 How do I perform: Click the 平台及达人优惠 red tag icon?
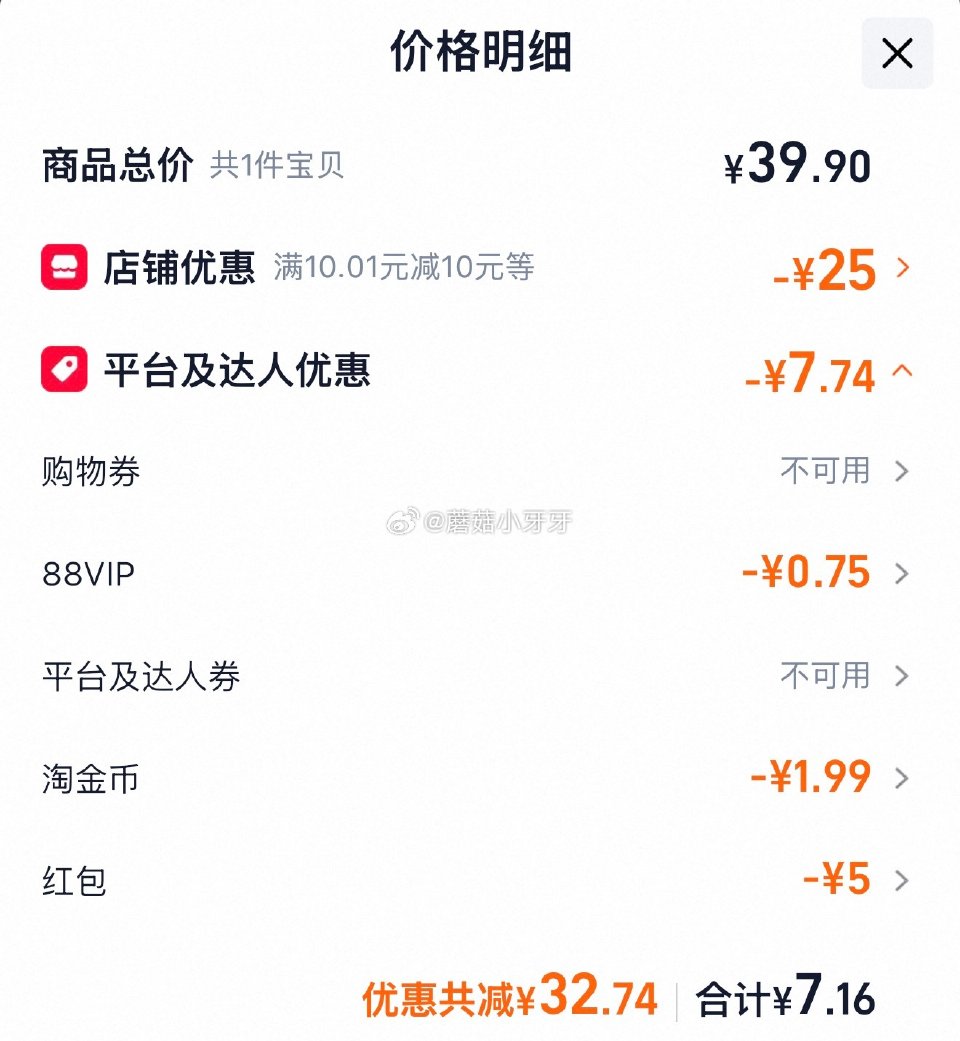[x=63, y=369]
